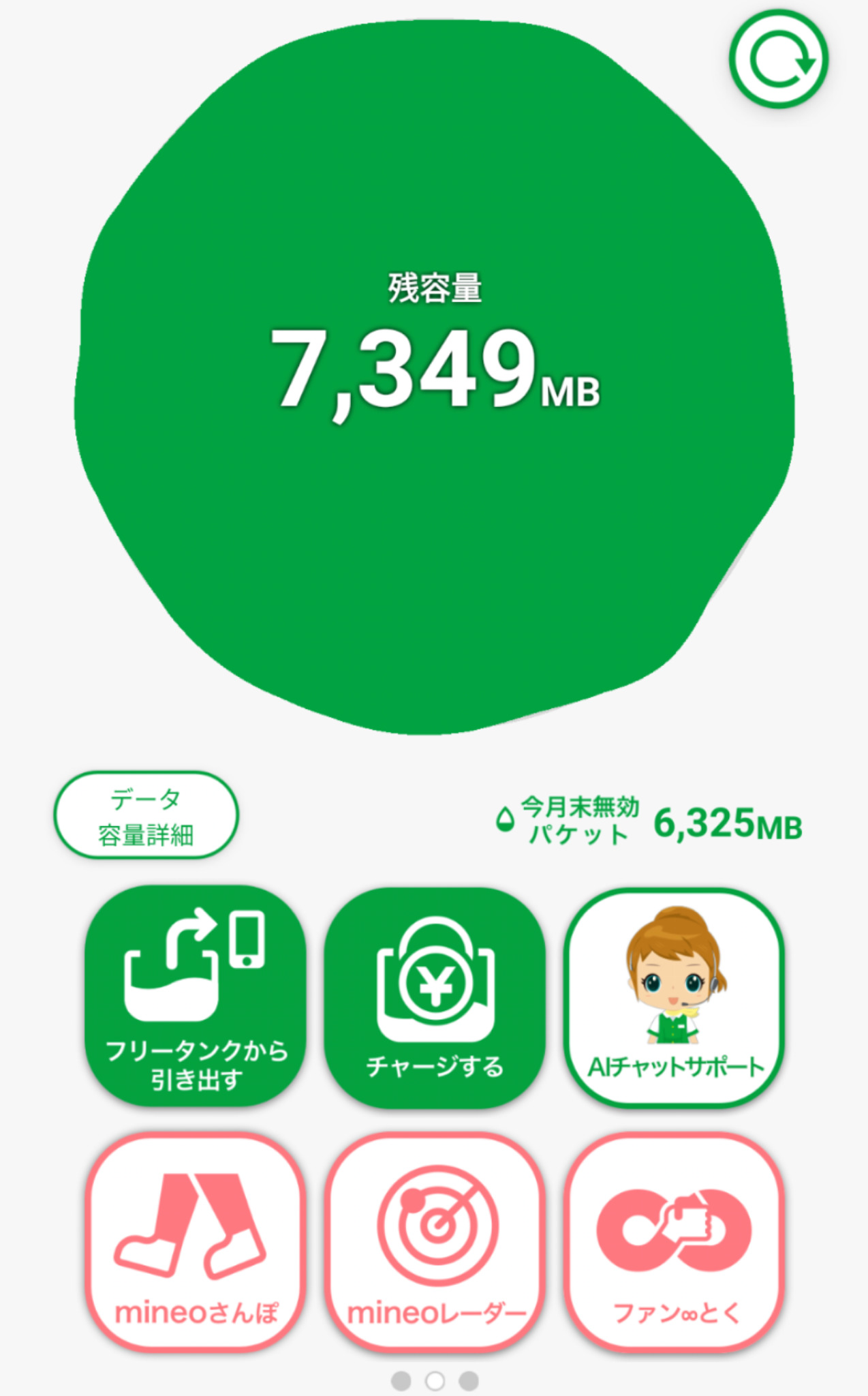This screenshot has width=868, height=1396.
Task: Open mineoさんぽ walking feature
Action: (x=196, y=1242)
